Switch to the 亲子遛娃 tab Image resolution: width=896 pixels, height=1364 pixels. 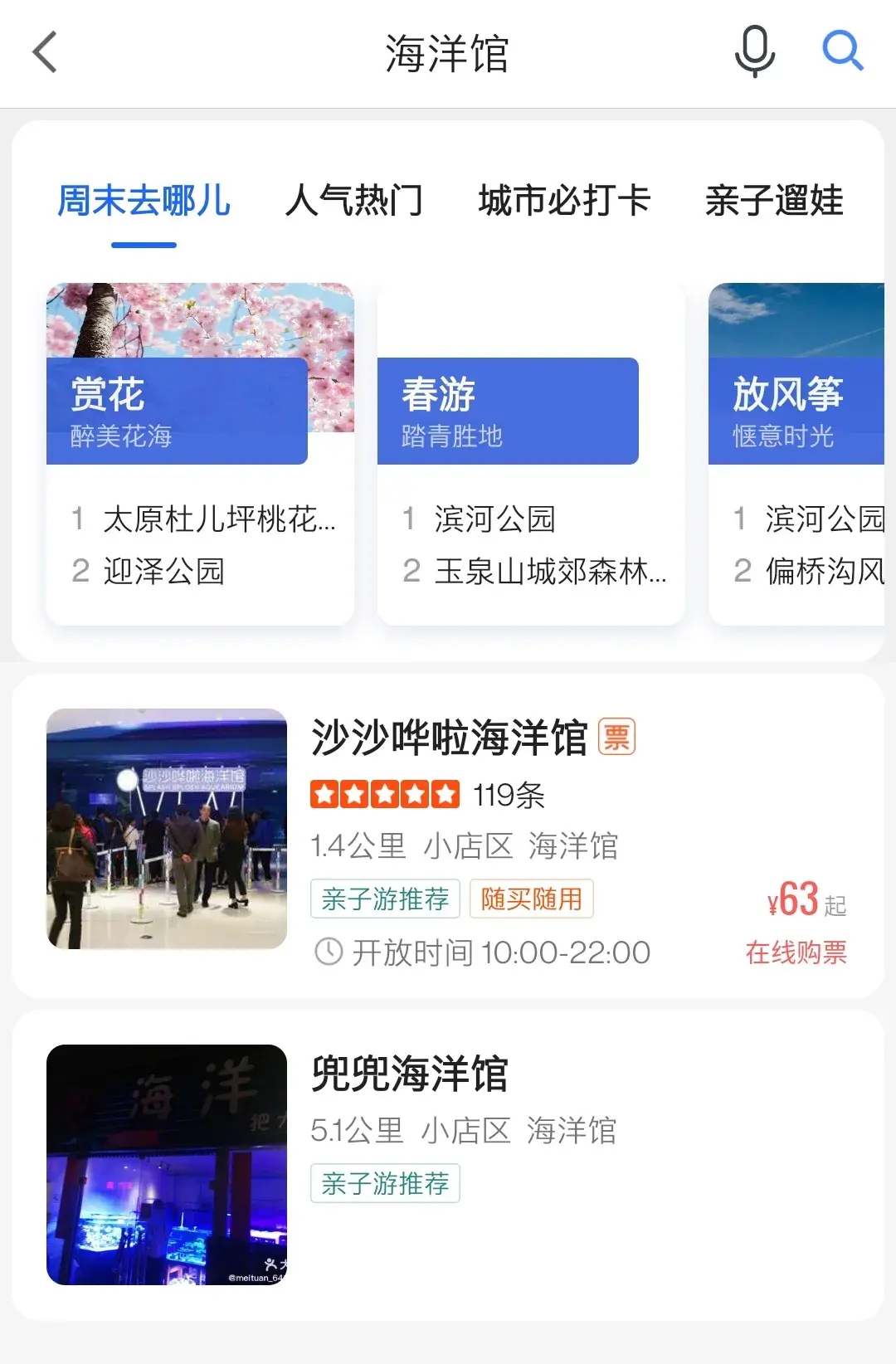(x=774, y=202)
